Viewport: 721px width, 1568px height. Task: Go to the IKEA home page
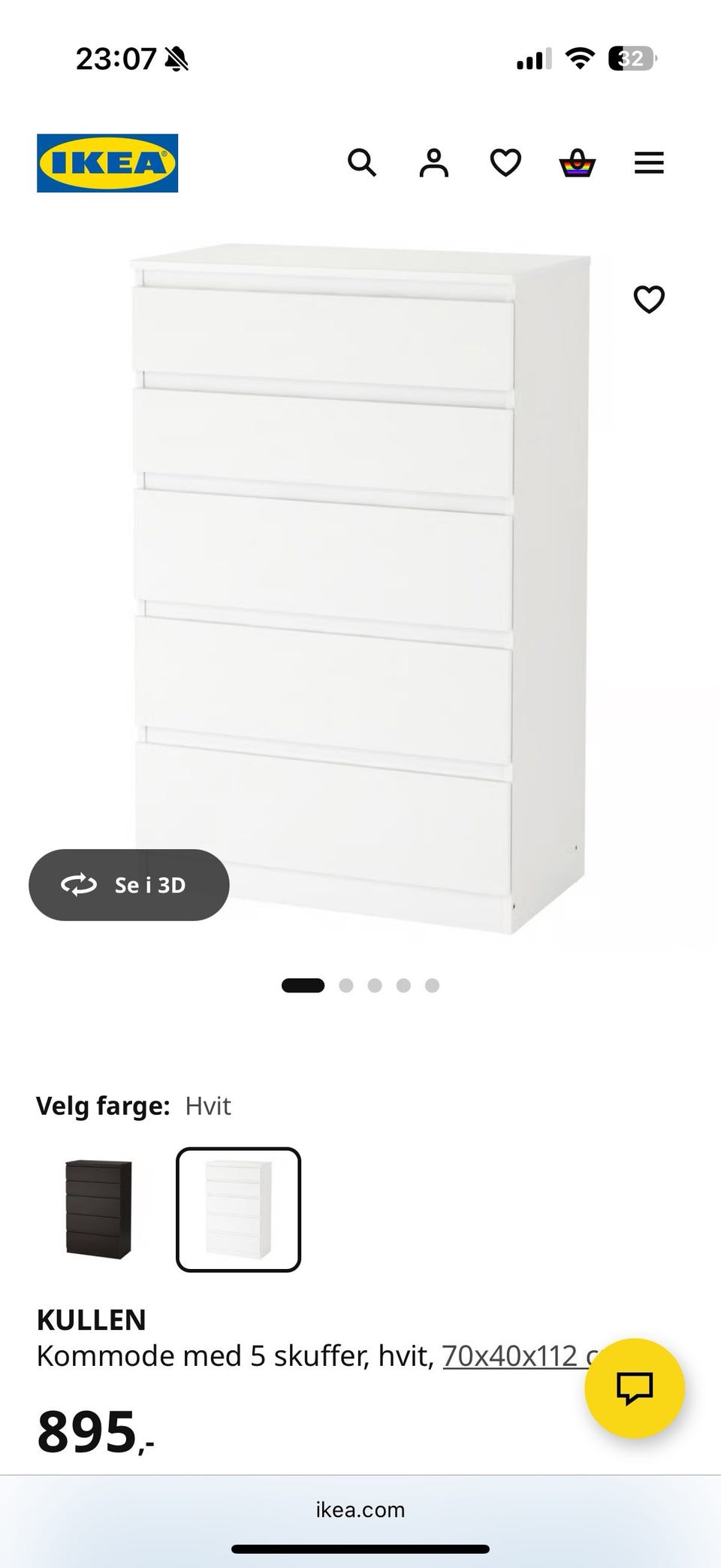click(x=107, y=163)
